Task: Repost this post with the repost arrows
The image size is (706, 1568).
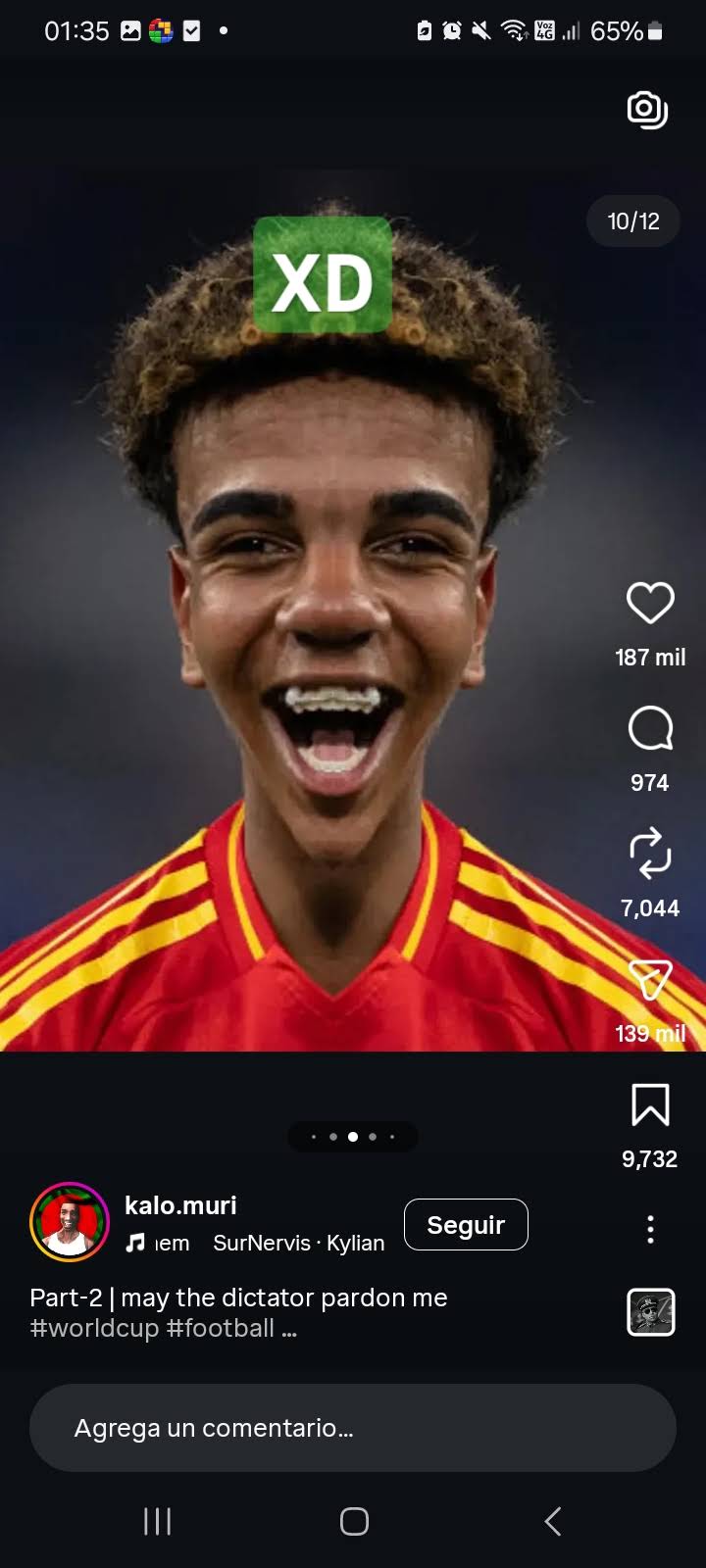Action: (x=650, y=854)
